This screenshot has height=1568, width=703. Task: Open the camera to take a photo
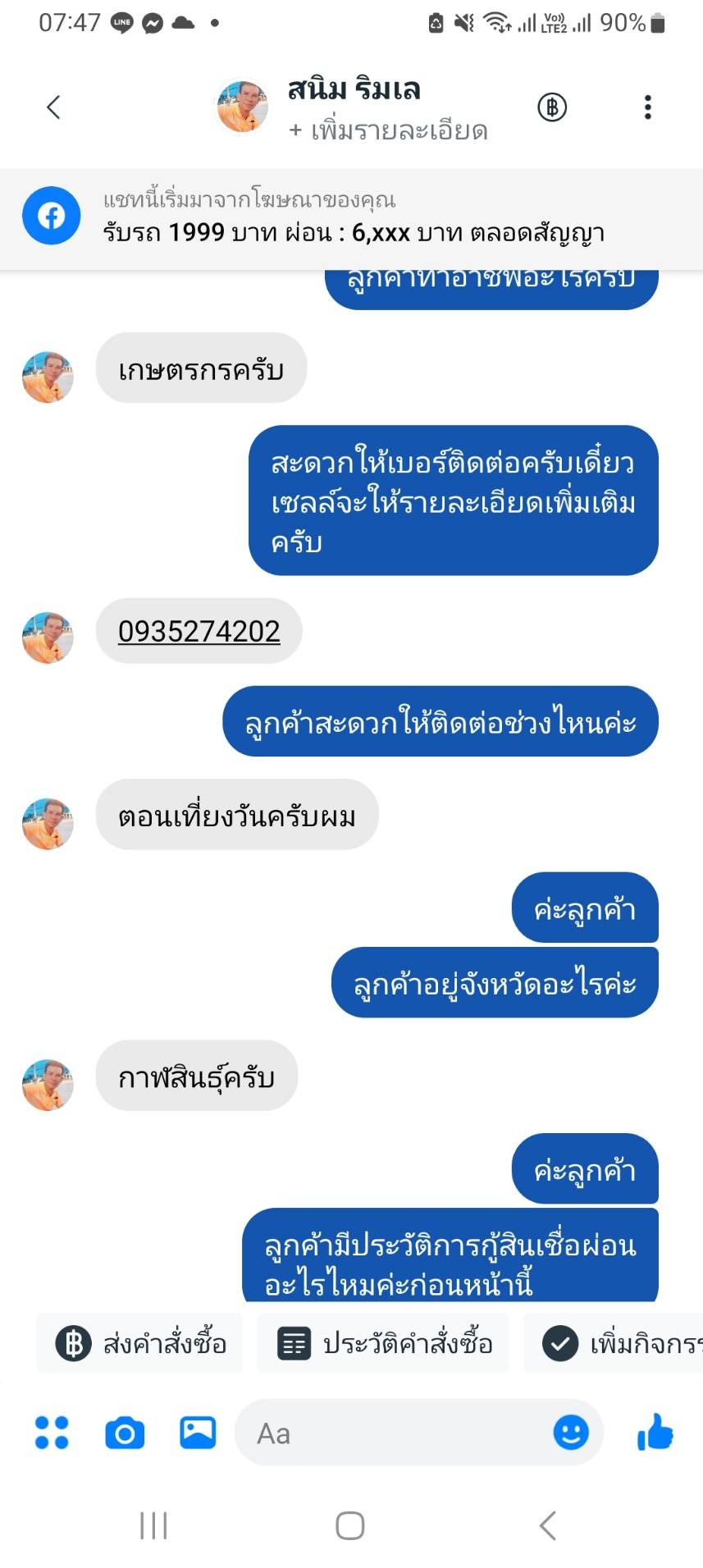click(x=125, y=1433)
